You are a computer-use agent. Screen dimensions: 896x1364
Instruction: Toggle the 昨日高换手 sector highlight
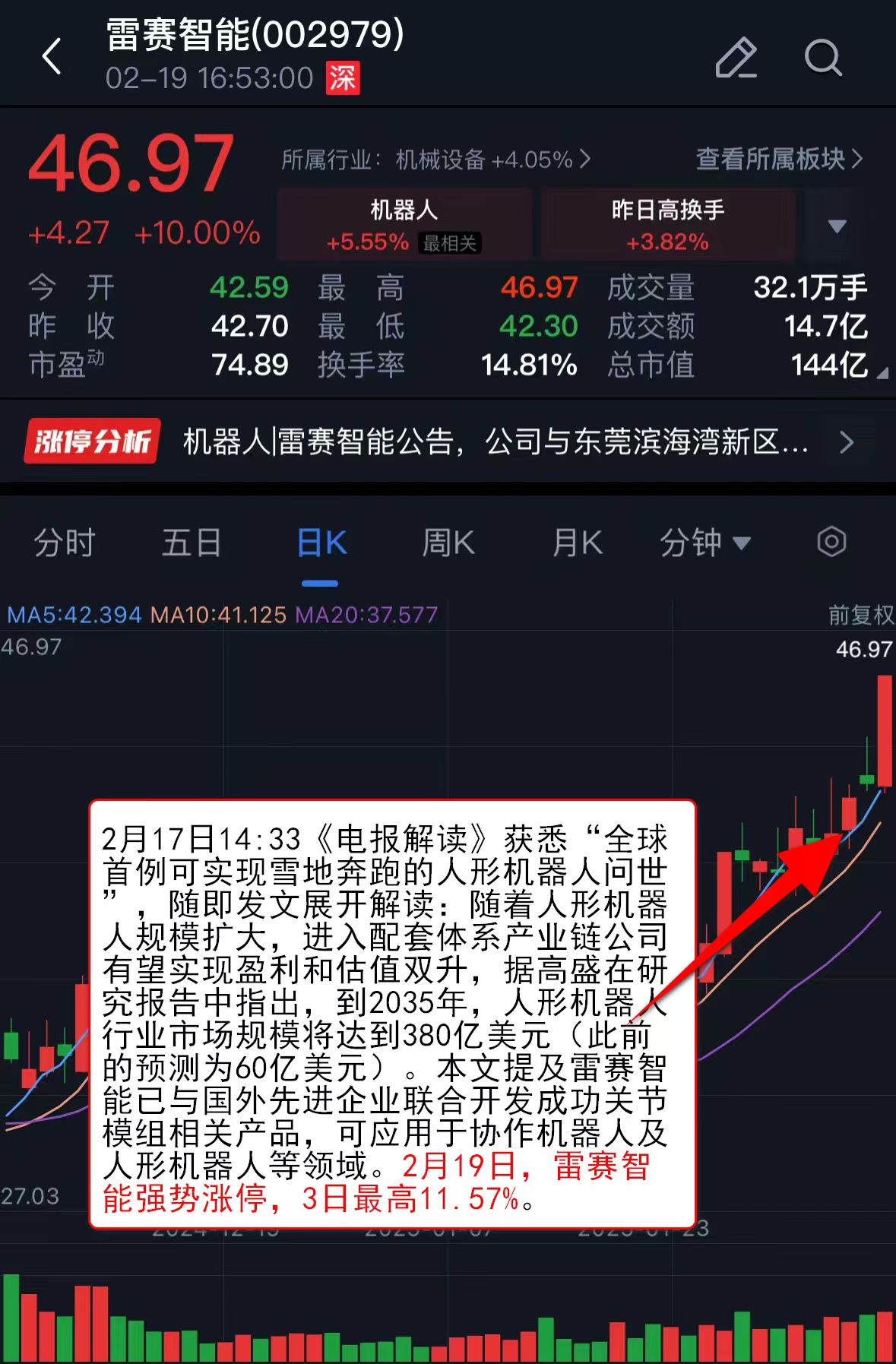click(667, 224)
